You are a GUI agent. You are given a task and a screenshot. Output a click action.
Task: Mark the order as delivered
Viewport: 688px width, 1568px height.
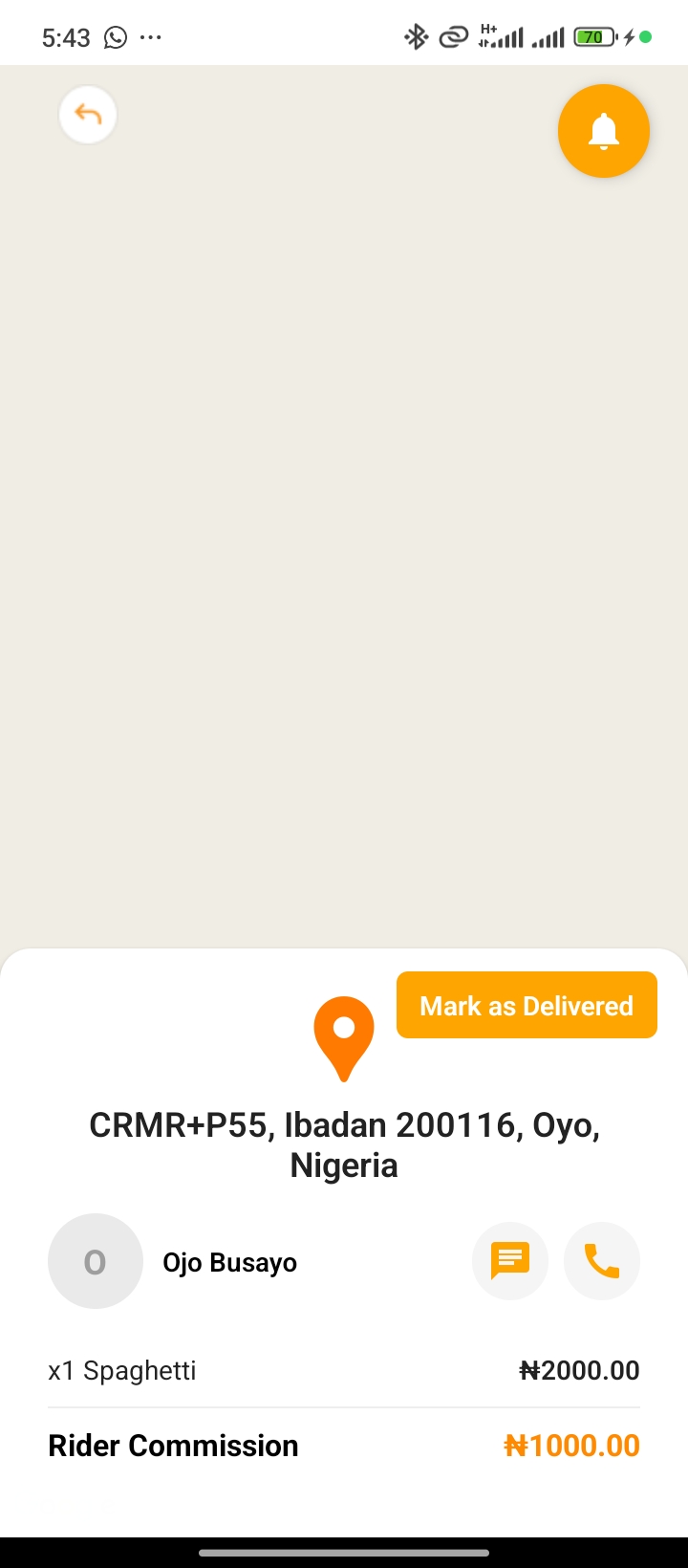[x=527, y=1005]
